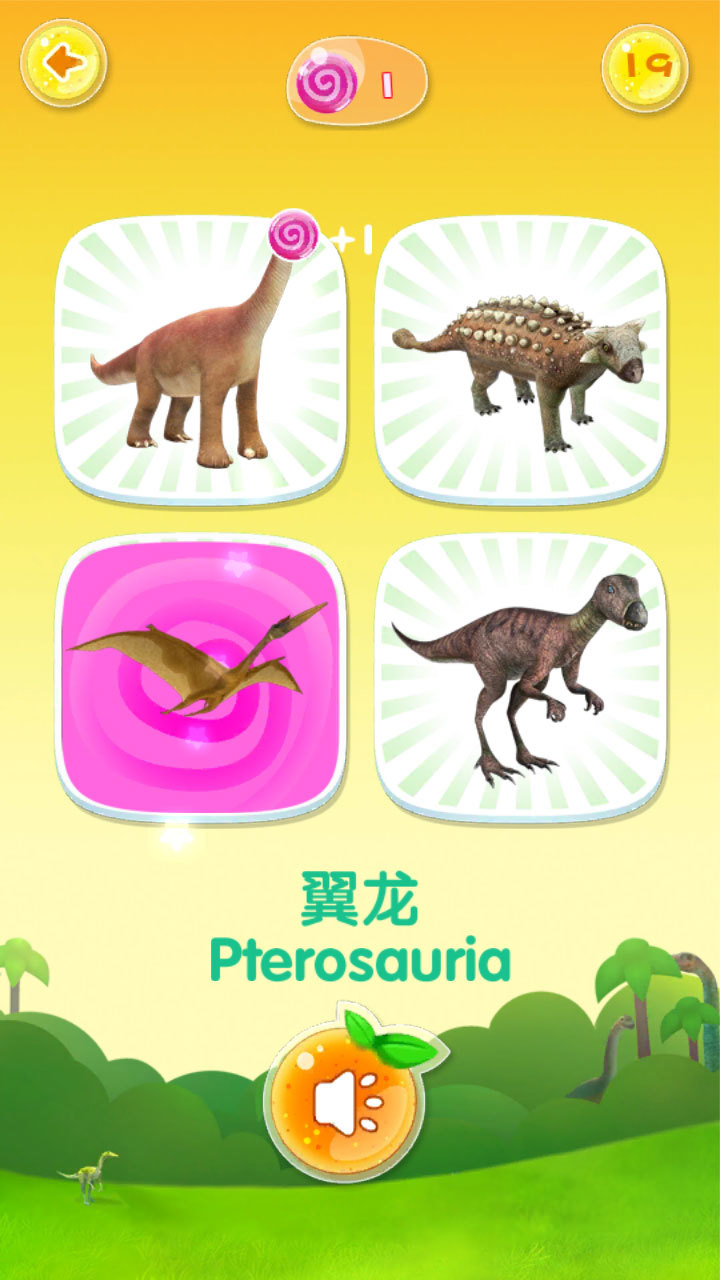This screenshot has width=720, height=1280.
Task: Pick the flying pterosaur card
Action: 200,675
